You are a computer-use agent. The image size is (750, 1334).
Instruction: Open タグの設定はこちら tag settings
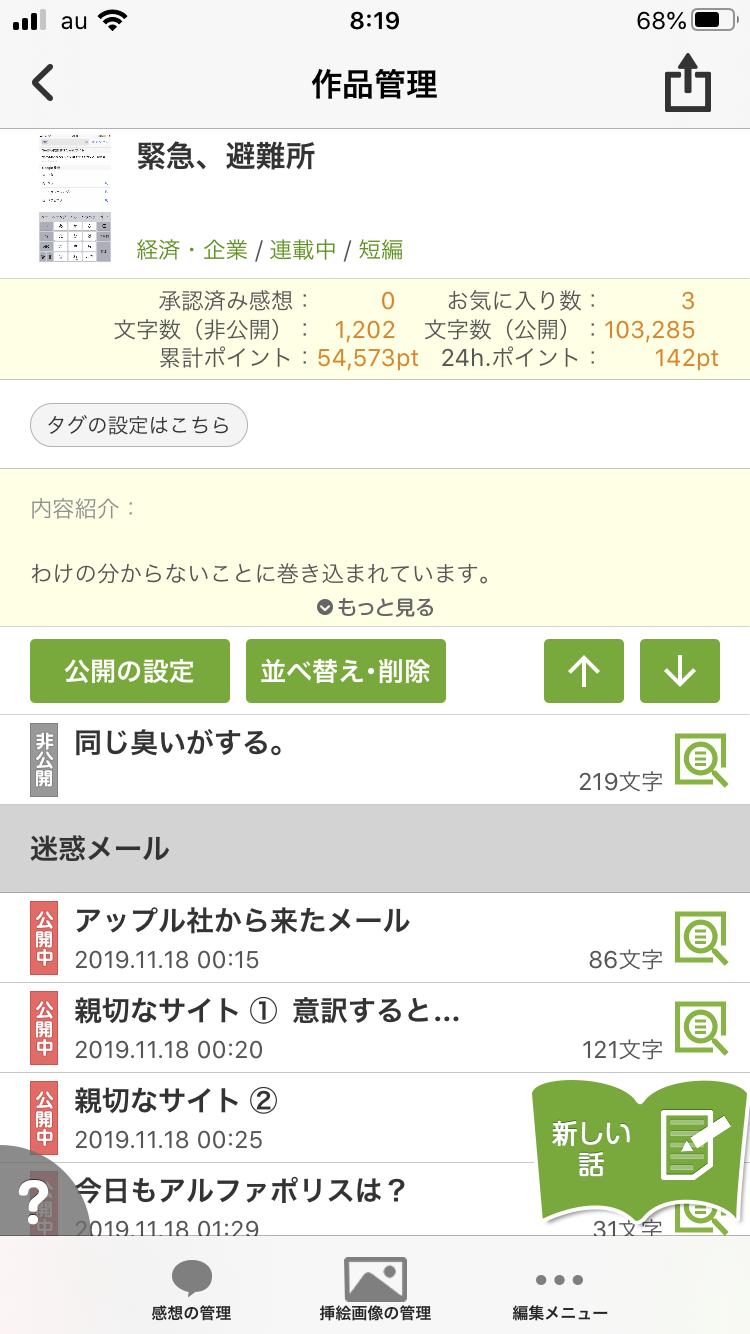[x=138, y=425]
